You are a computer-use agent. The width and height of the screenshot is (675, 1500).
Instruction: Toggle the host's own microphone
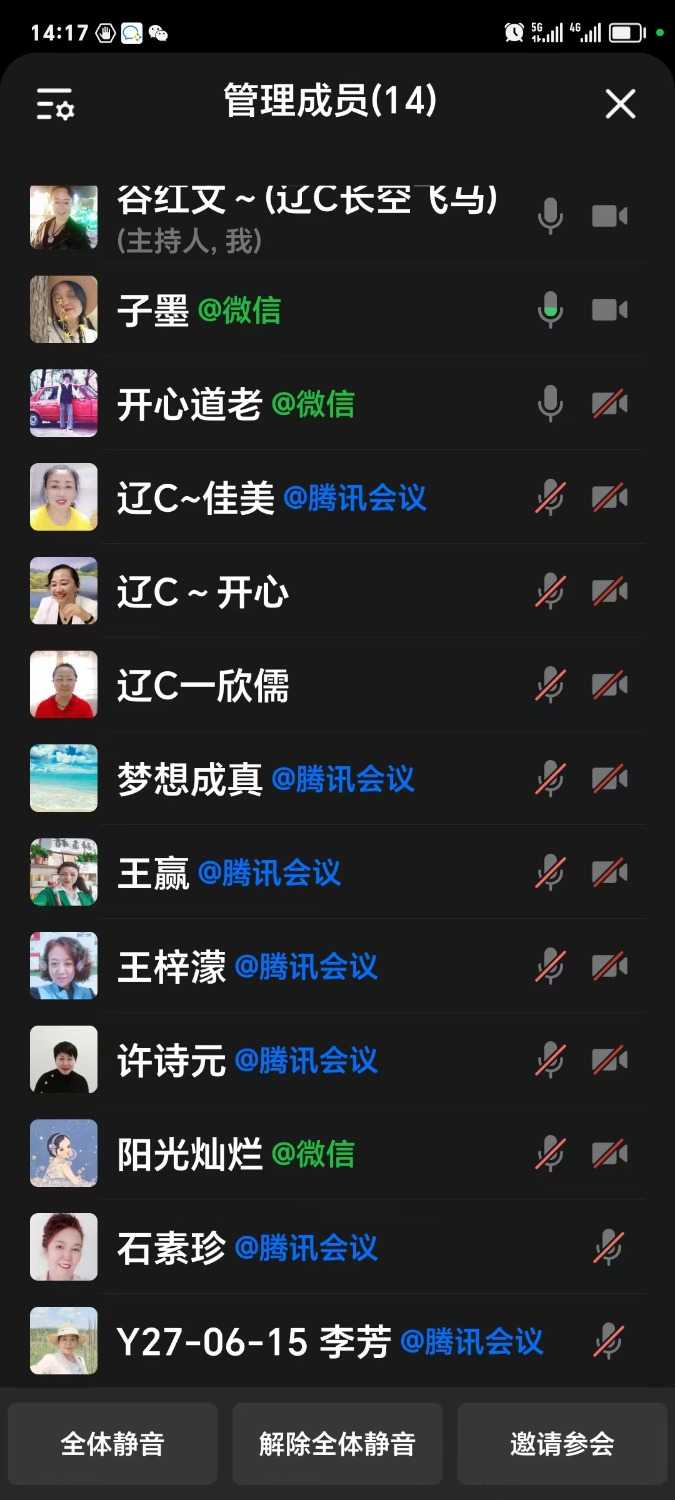pyautogui.click(x=550, y=216)
